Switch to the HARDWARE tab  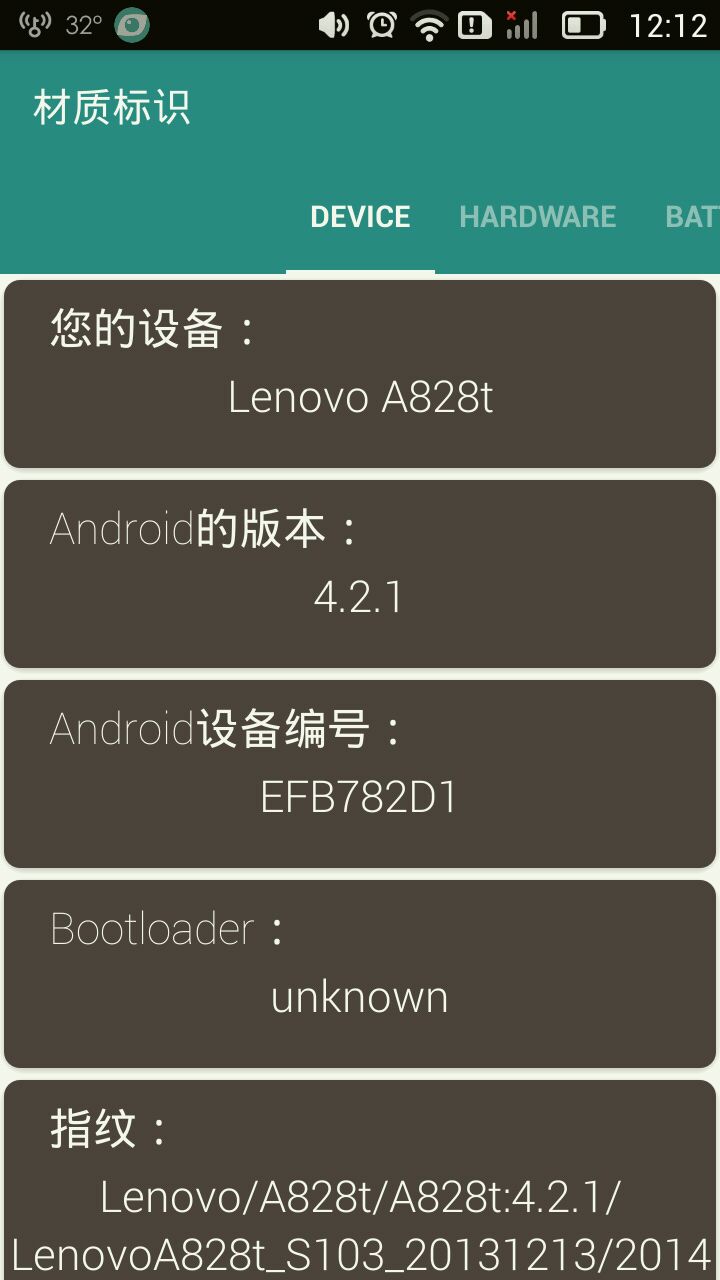[537, 217]
